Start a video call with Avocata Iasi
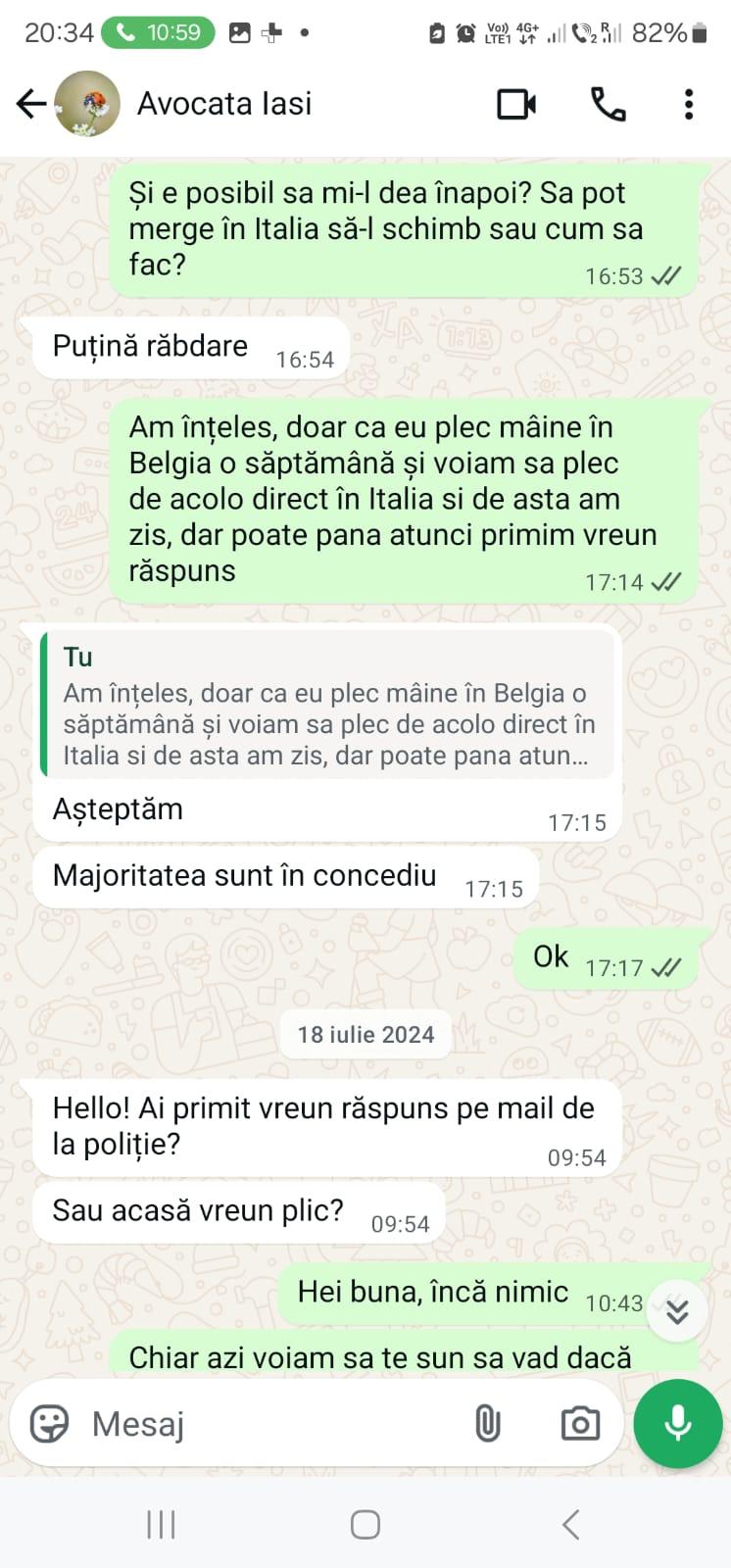The image size is (731, 1568). pos(516,104)
